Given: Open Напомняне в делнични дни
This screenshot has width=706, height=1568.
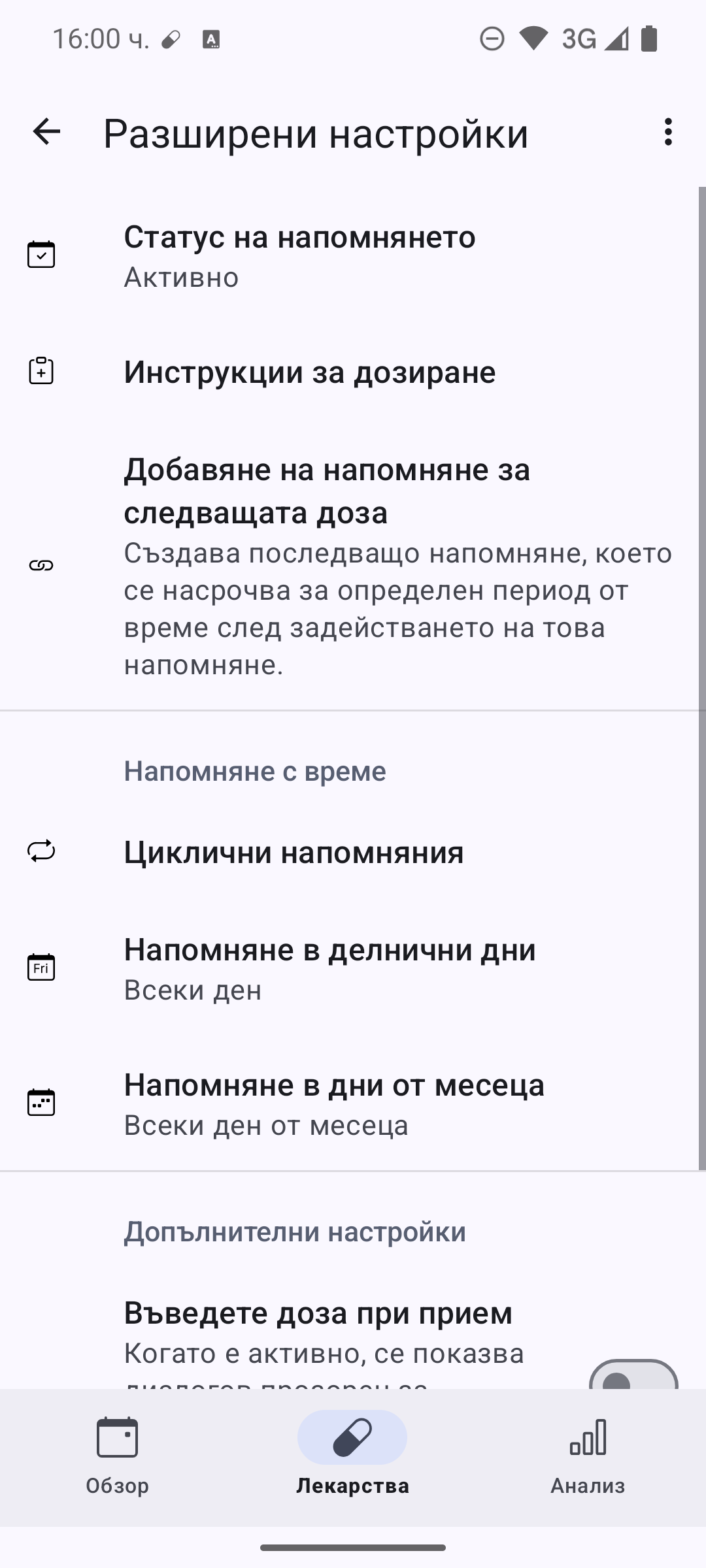Looking at the screenshot, I should (x=353, y=969).
